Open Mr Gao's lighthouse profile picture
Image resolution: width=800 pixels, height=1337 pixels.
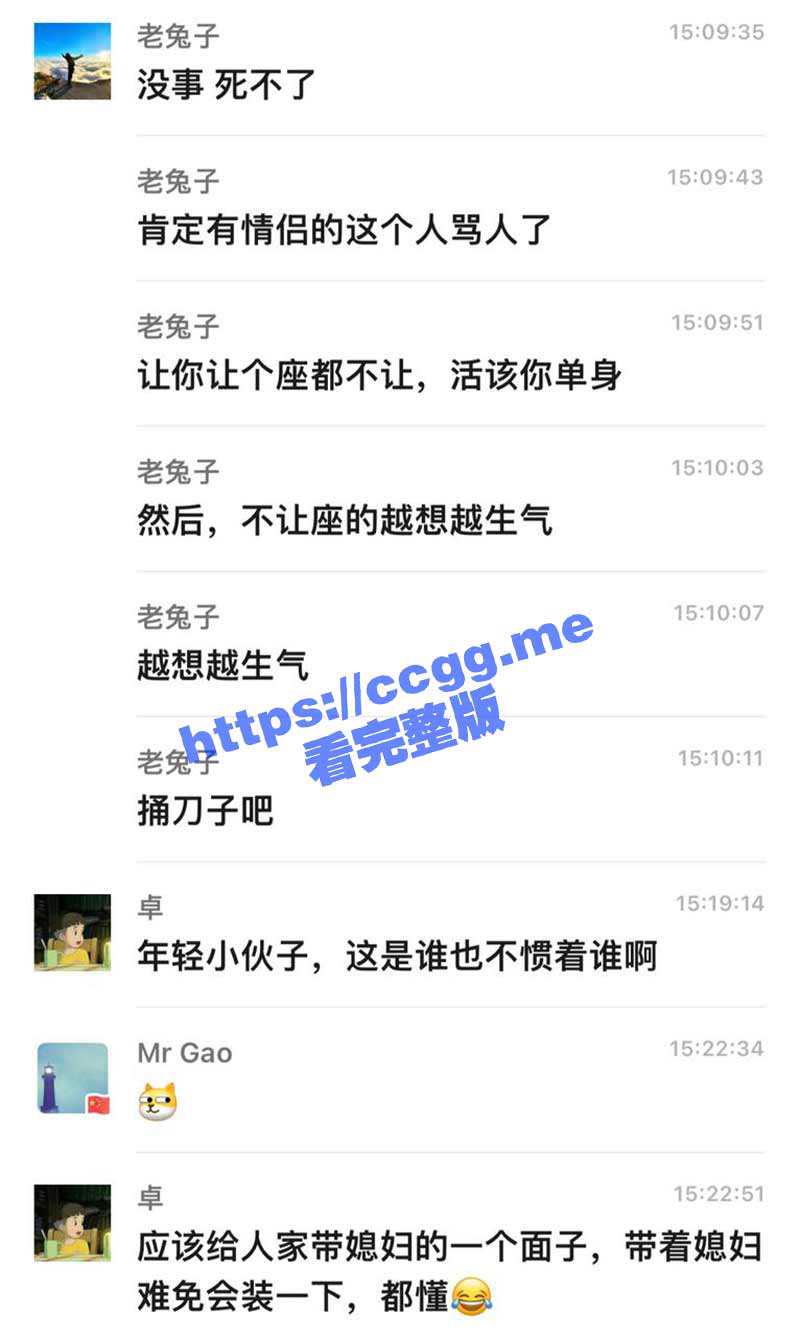click(72, 1078)
